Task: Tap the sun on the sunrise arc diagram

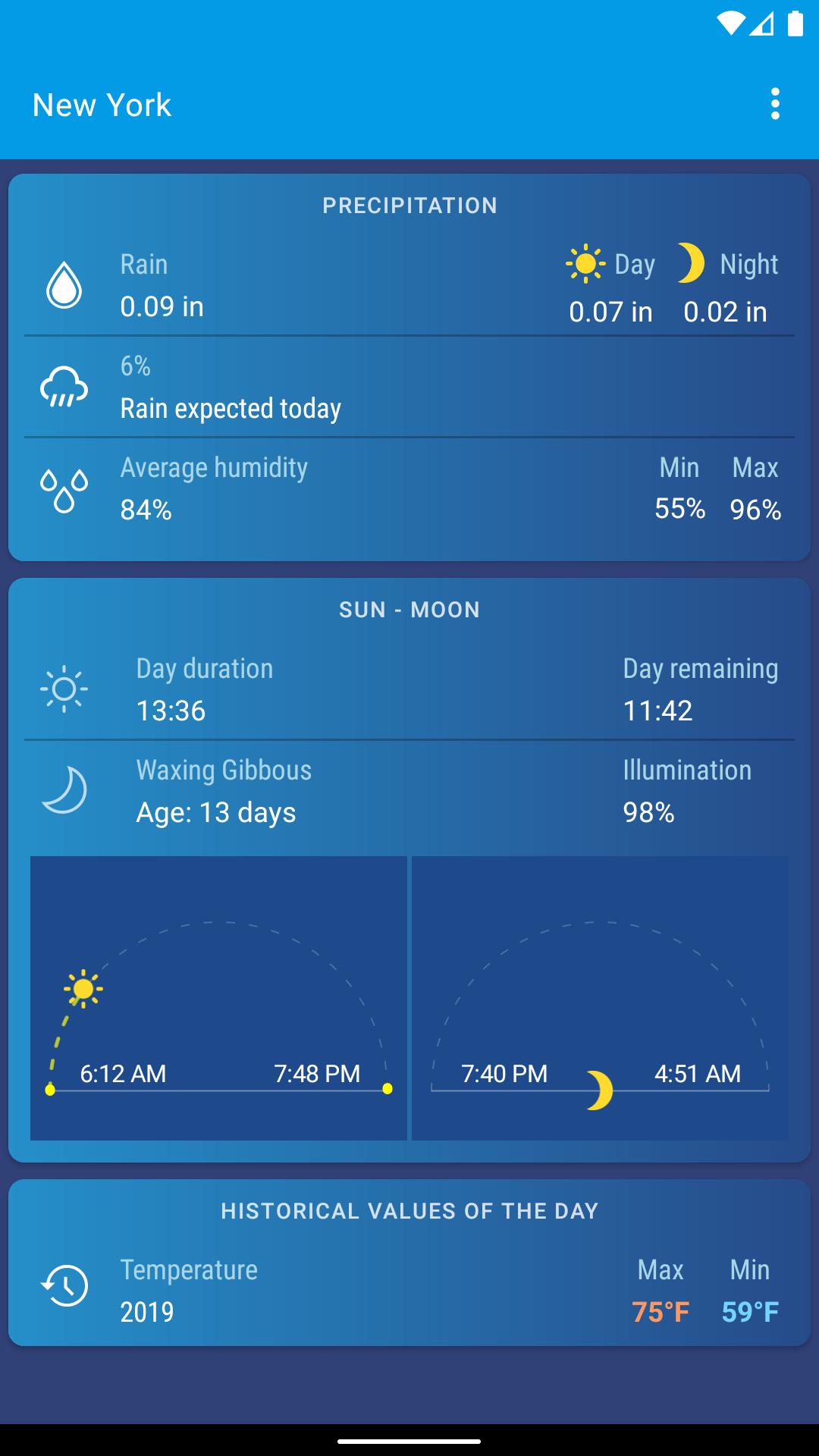Action: (x=83, y=988)
